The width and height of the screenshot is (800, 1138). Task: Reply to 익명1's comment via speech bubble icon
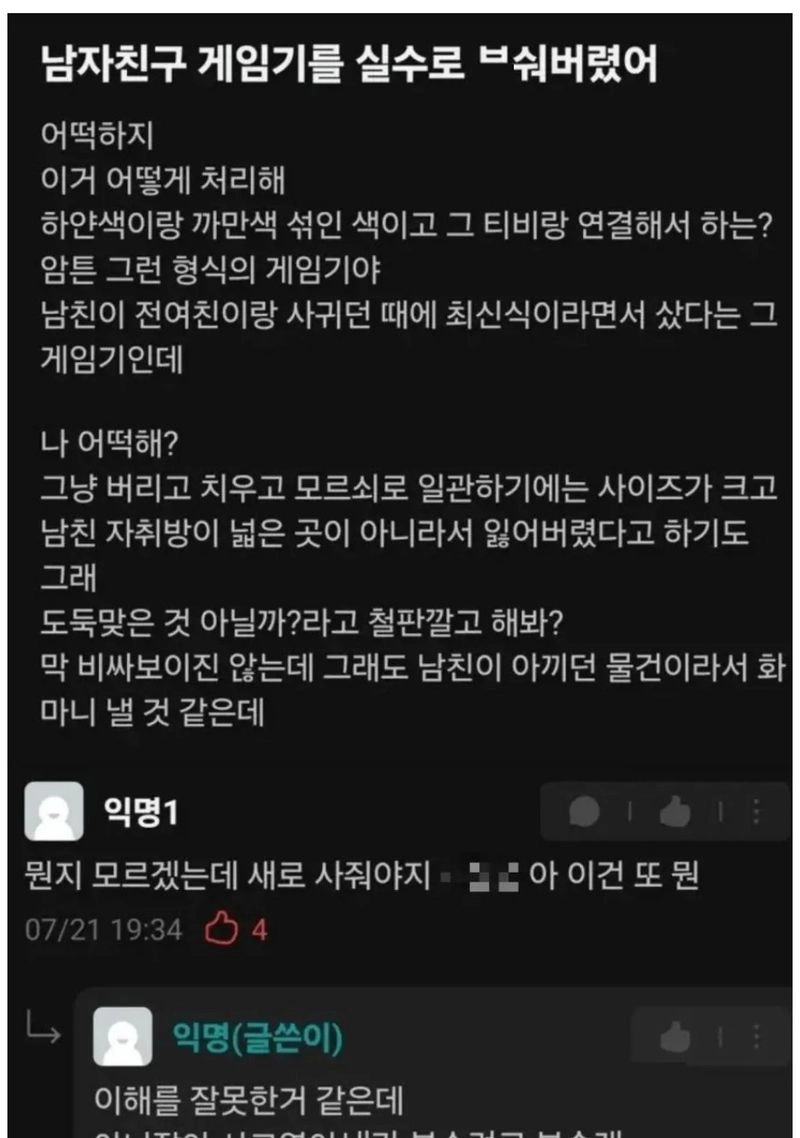(583, 813)
